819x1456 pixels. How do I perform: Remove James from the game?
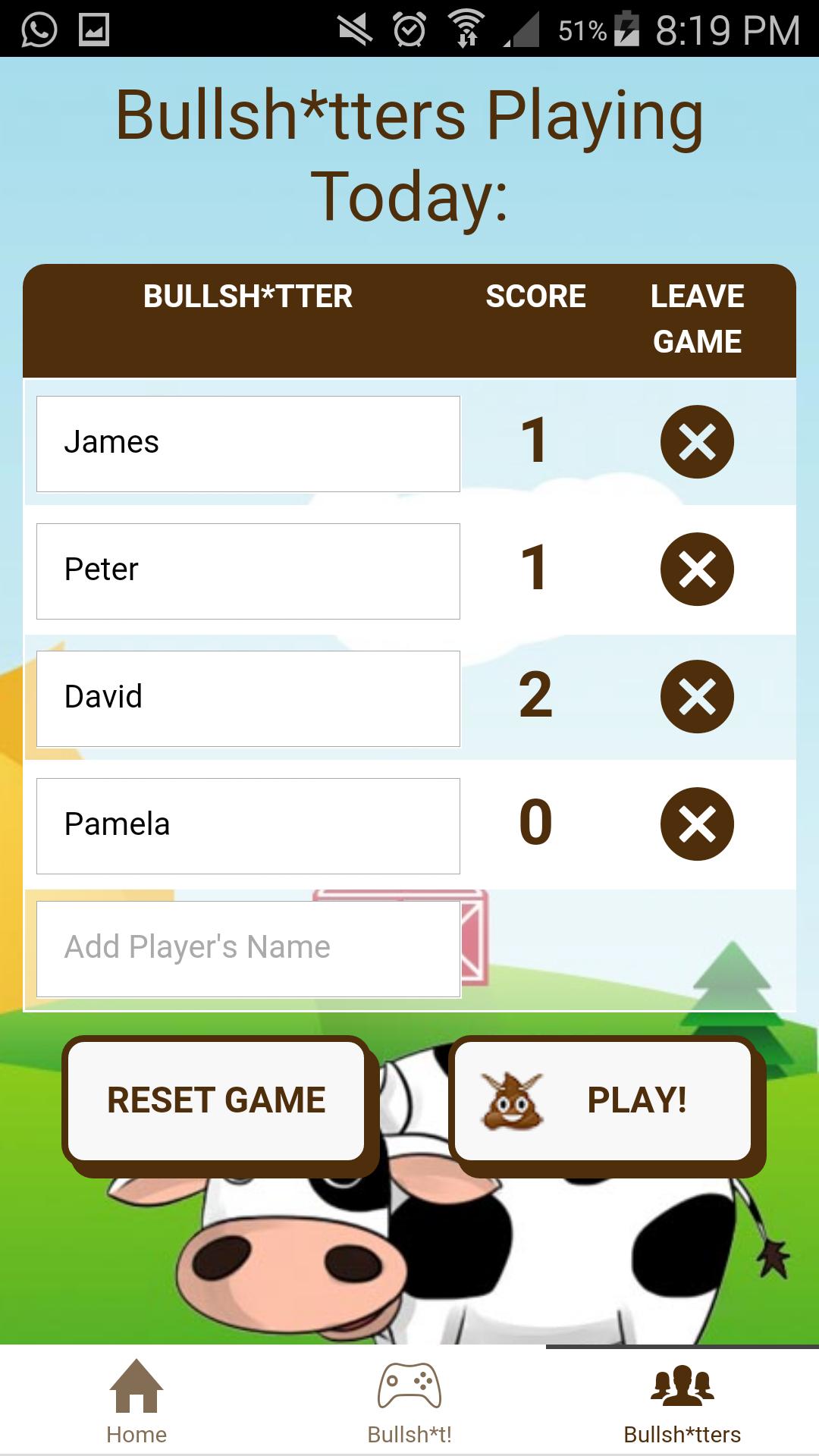click(x=697, y=442)
